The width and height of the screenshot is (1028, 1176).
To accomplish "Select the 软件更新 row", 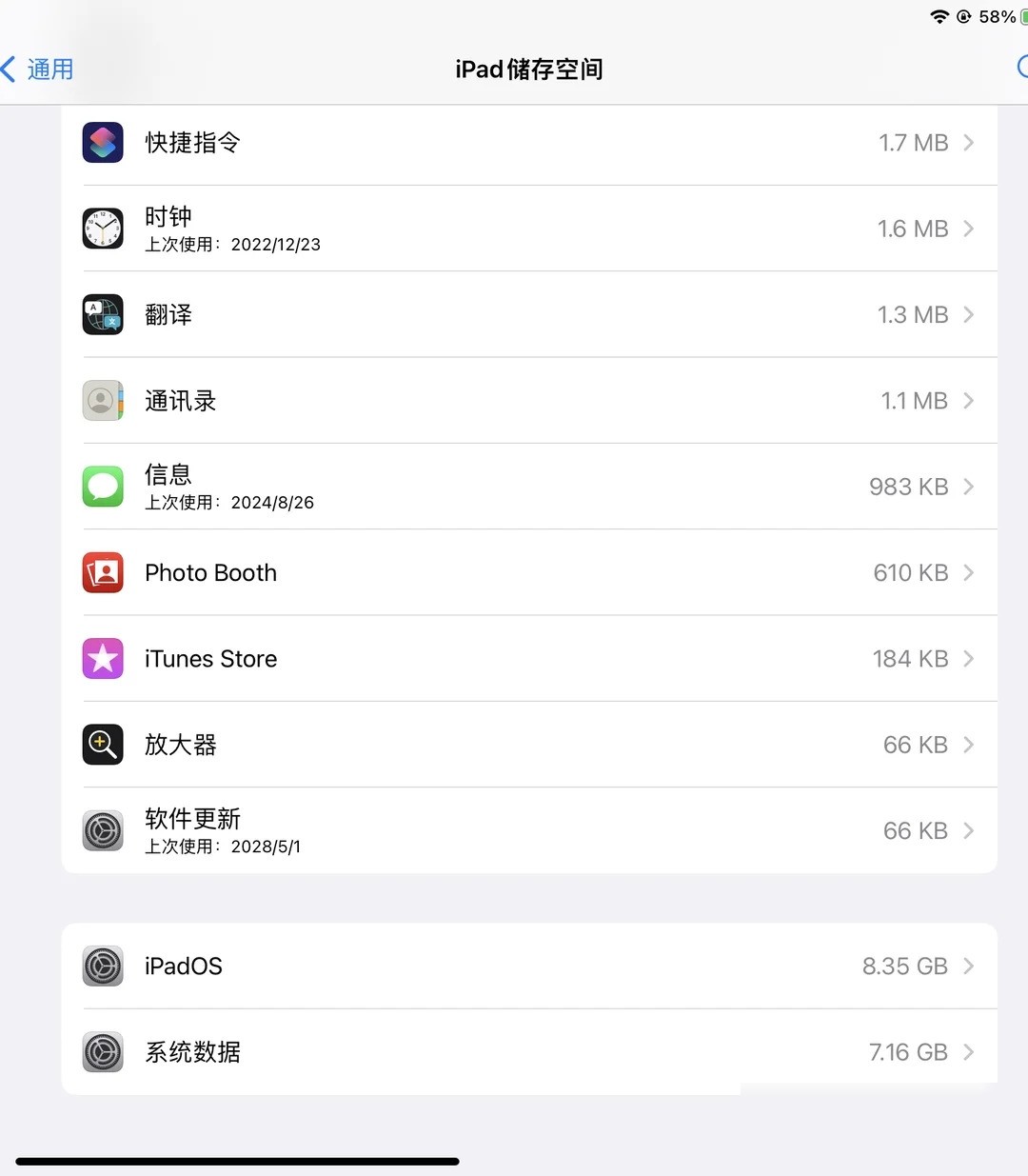I will tap(529, 830).
